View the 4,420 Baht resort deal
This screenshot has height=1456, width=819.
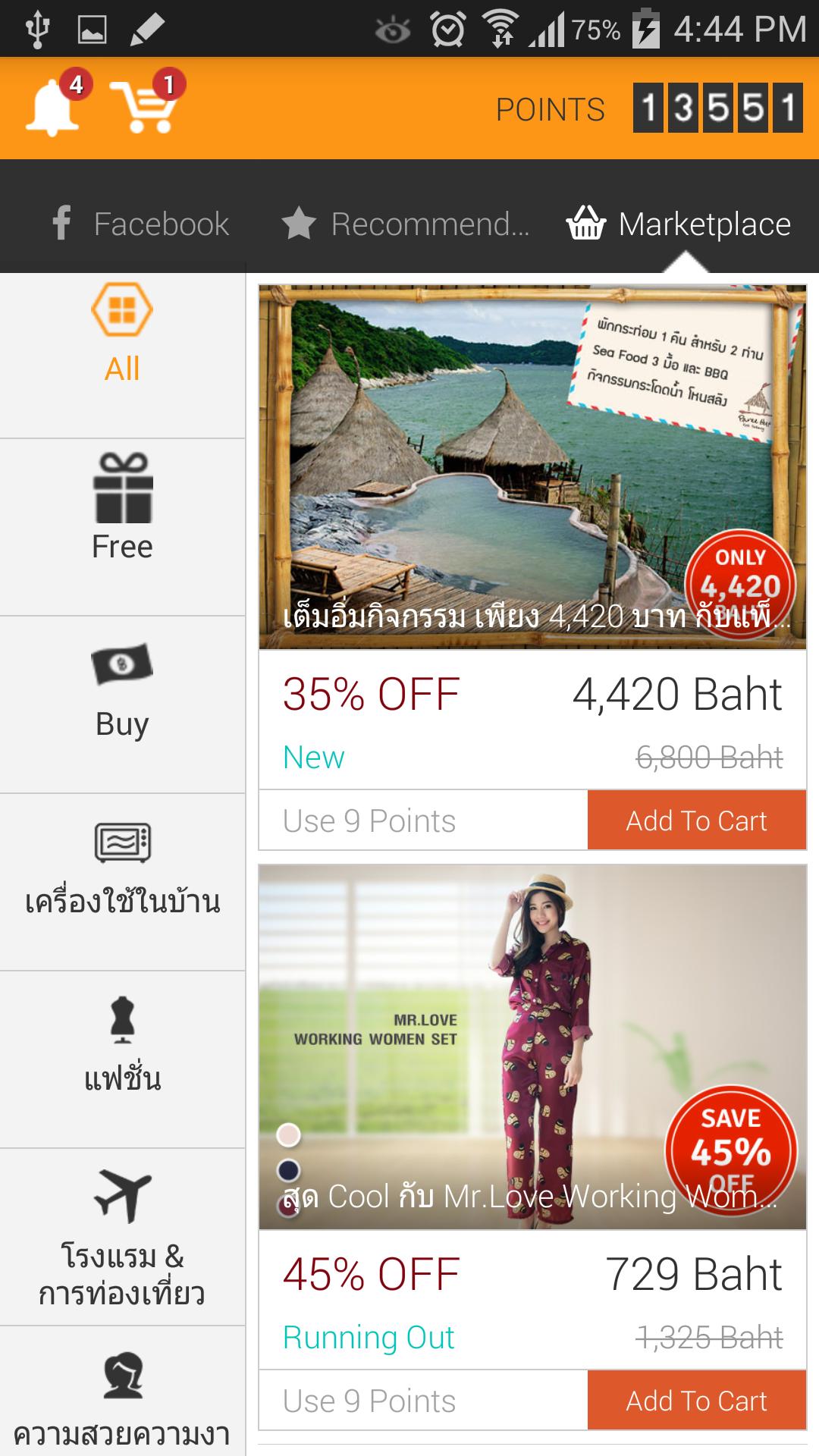(532, 467)
